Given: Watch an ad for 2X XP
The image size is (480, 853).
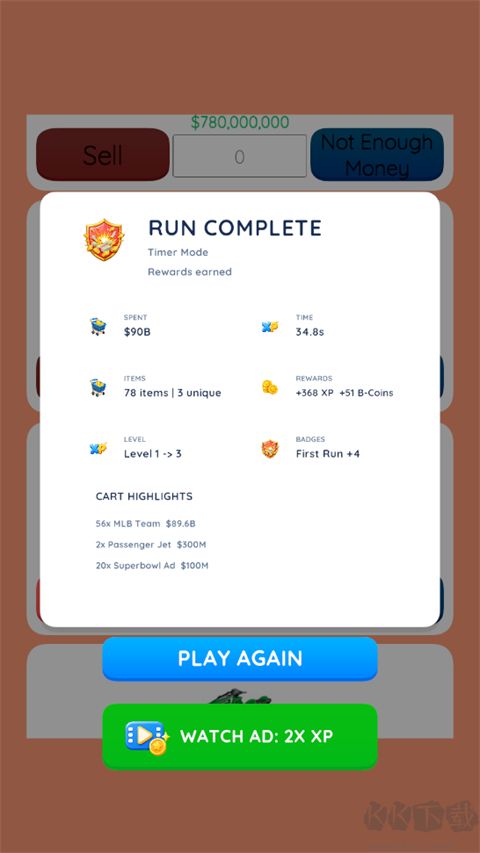Looking at the screenshot, I should [239, 736].
